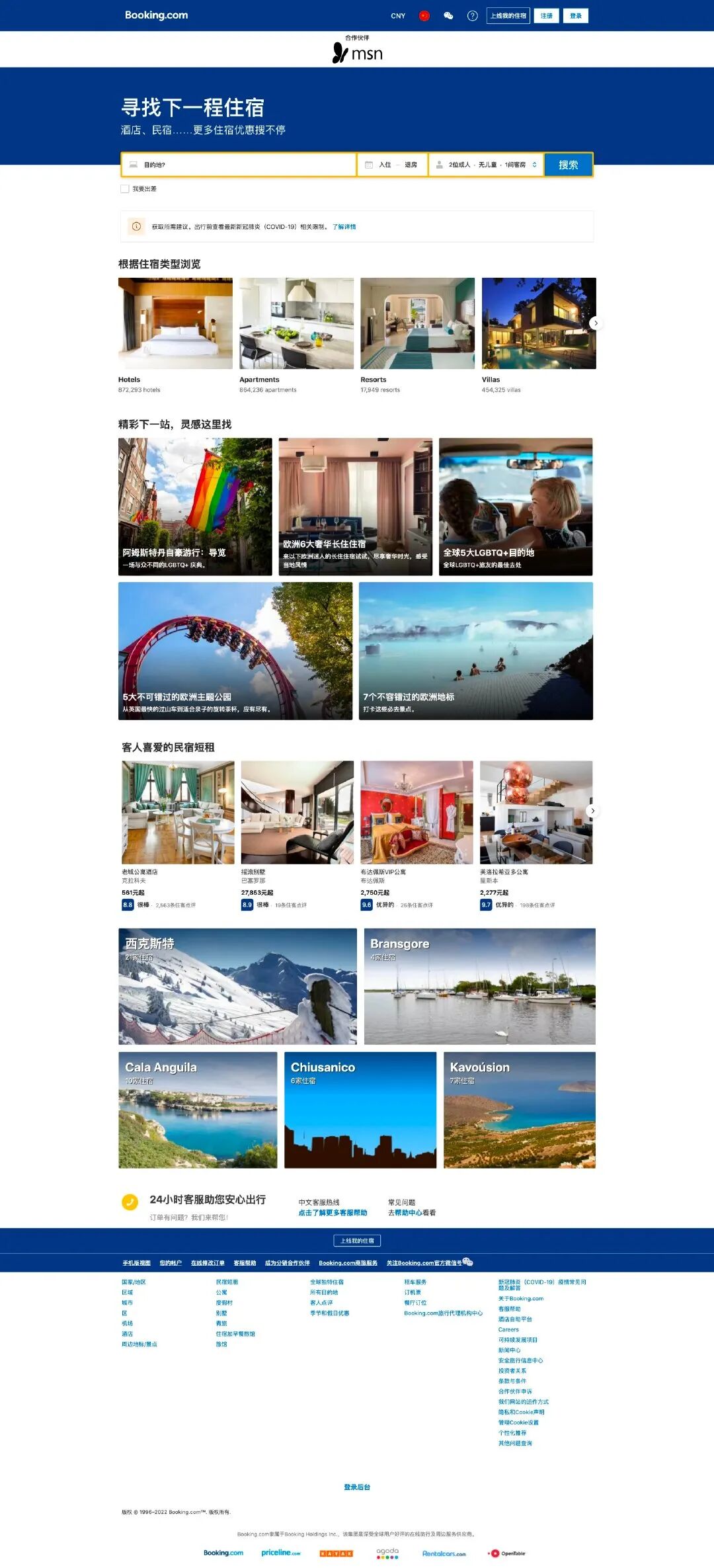The image size is (714, 1568).
Task: Tap the blue 搜索 search button
Action: click(568, 165)
